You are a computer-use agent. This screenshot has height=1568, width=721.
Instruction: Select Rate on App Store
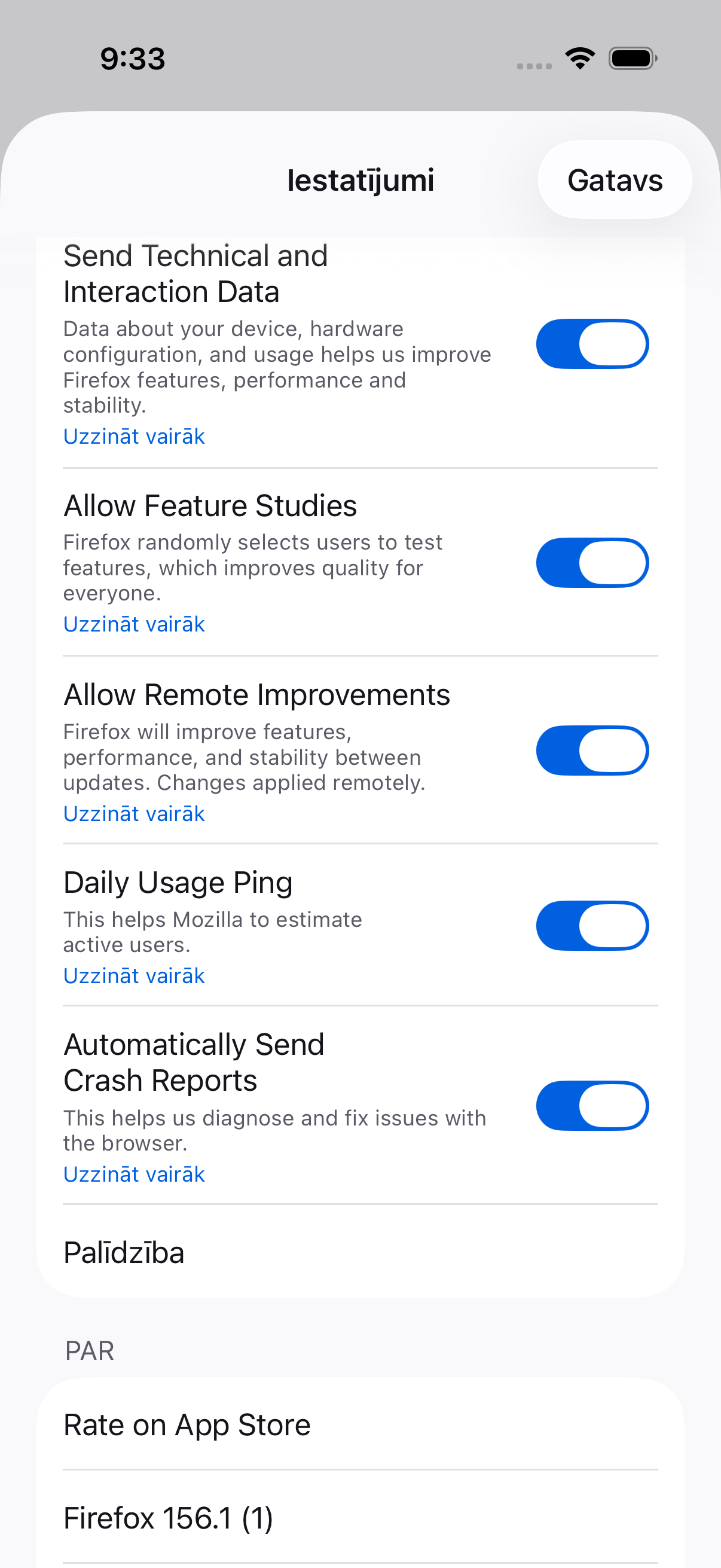point(360,1424)
